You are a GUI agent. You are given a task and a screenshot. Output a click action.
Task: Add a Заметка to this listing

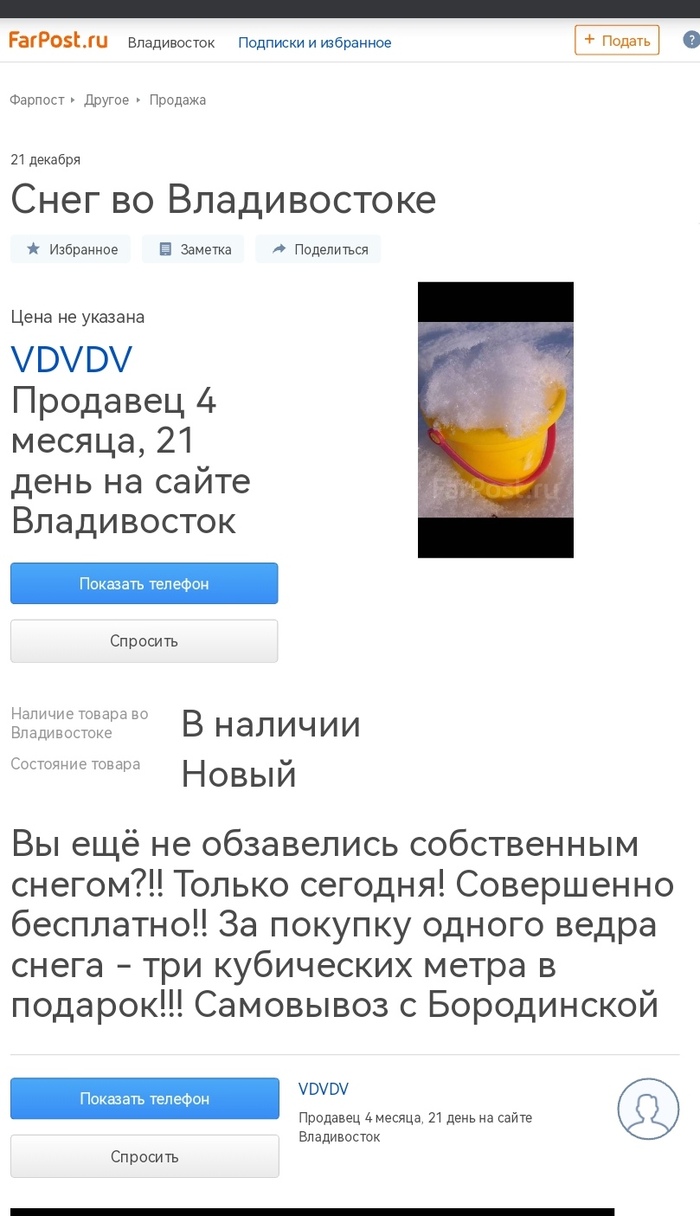[194, 250]
